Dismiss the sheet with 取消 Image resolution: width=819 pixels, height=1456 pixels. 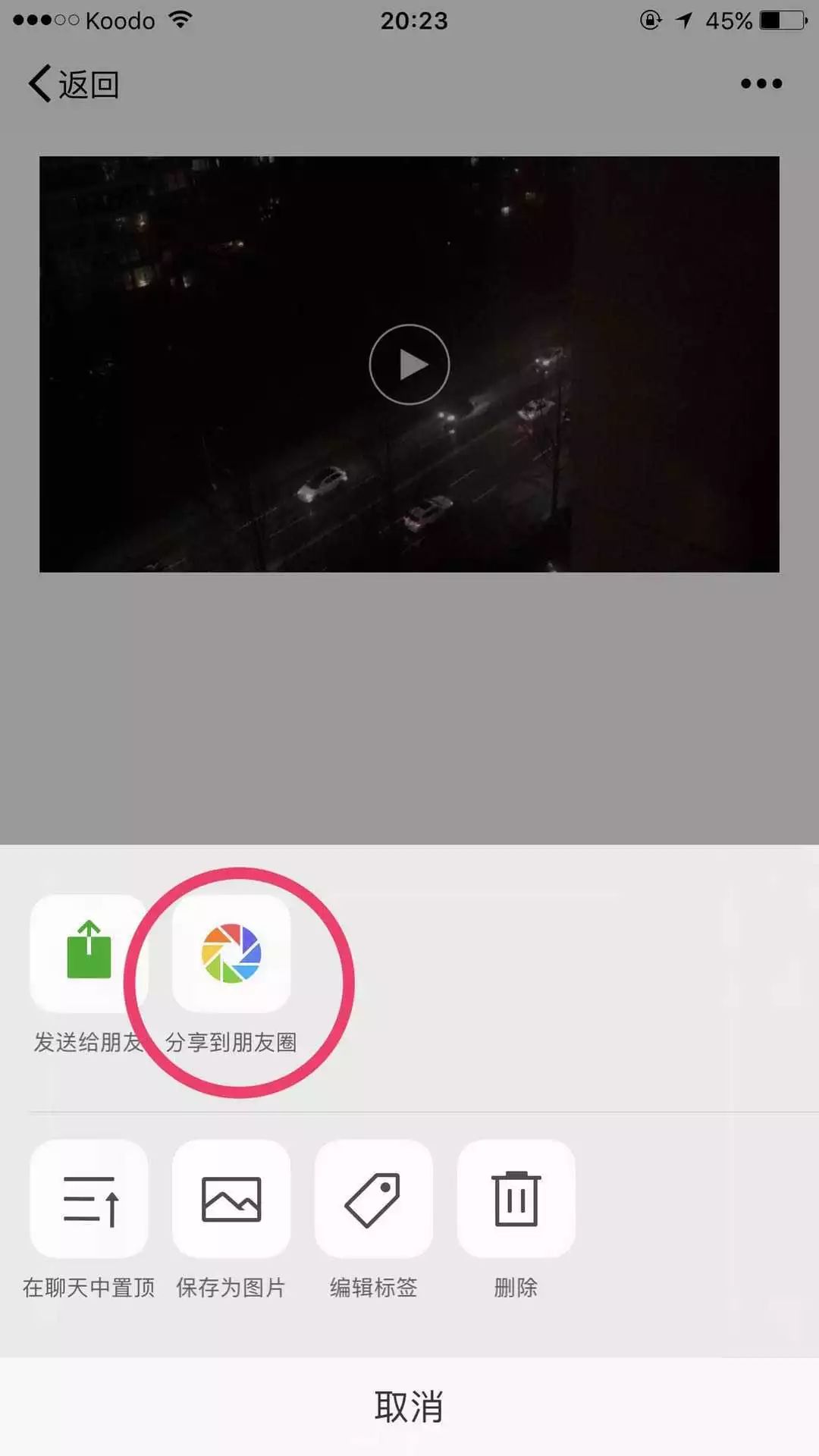[x=409, y=1407]
